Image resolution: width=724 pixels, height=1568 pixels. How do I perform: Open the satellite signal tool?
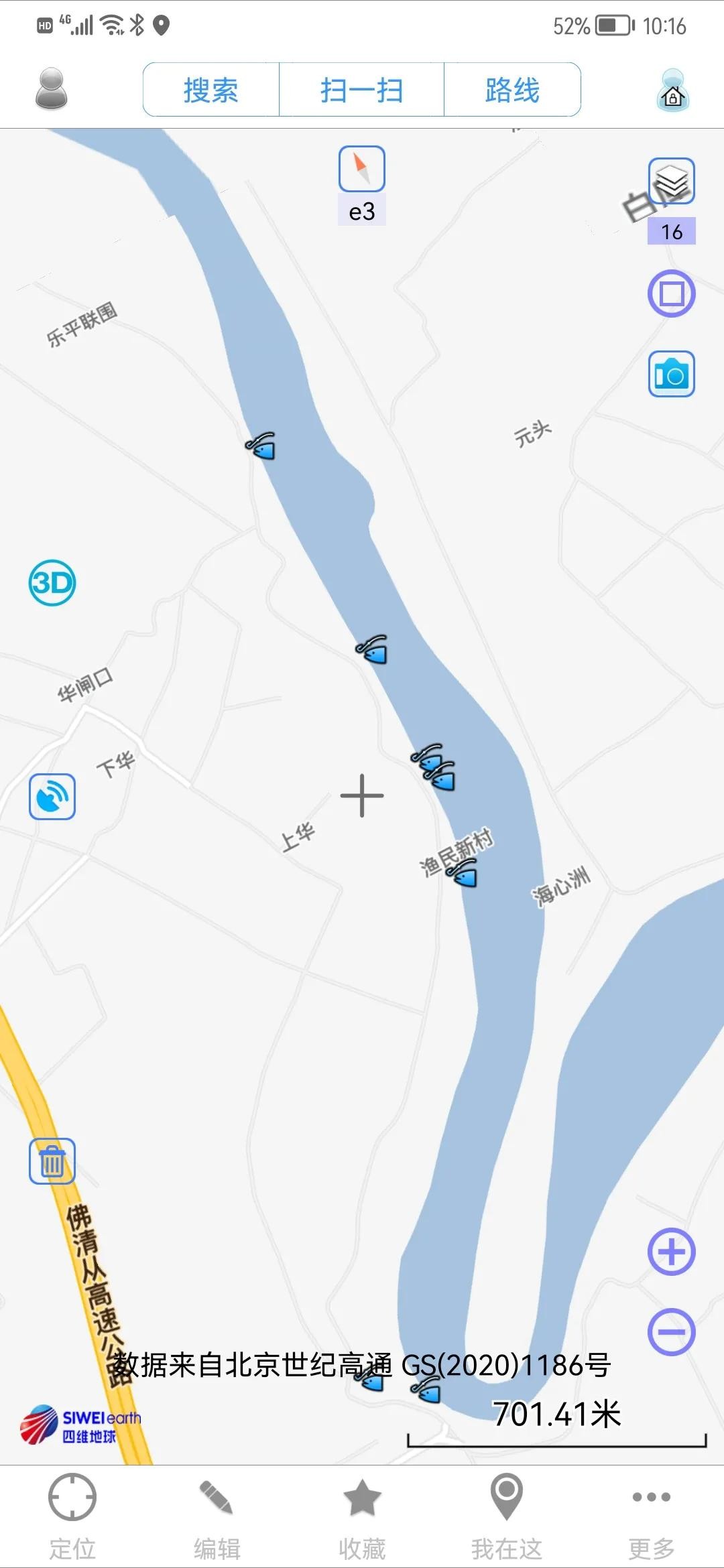52,797
